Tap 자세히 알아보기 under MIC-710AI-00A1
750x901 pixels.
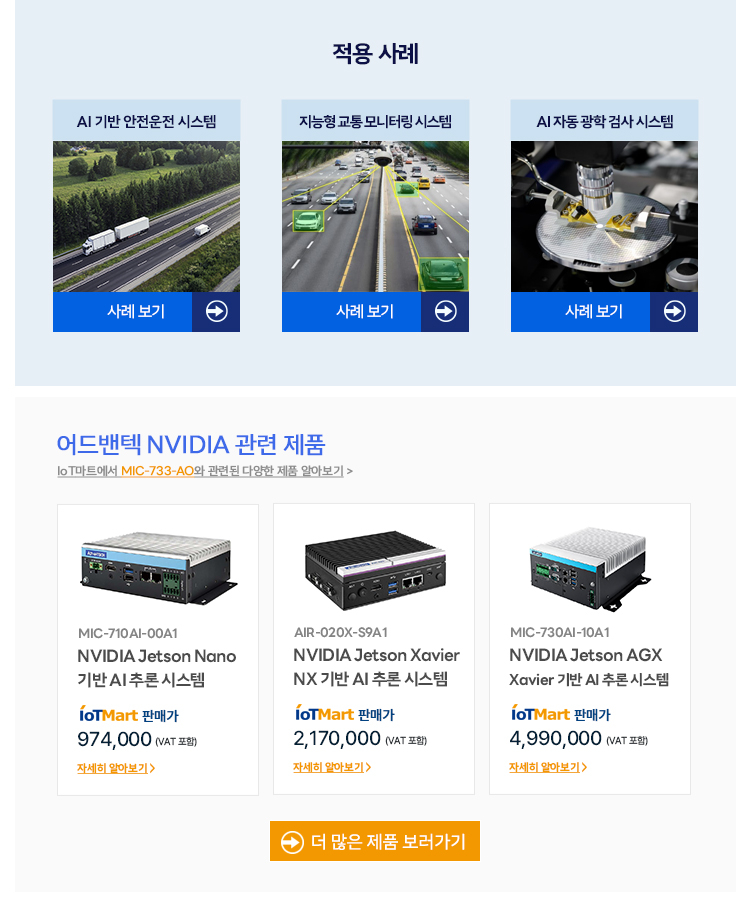(x=115, y=768)
